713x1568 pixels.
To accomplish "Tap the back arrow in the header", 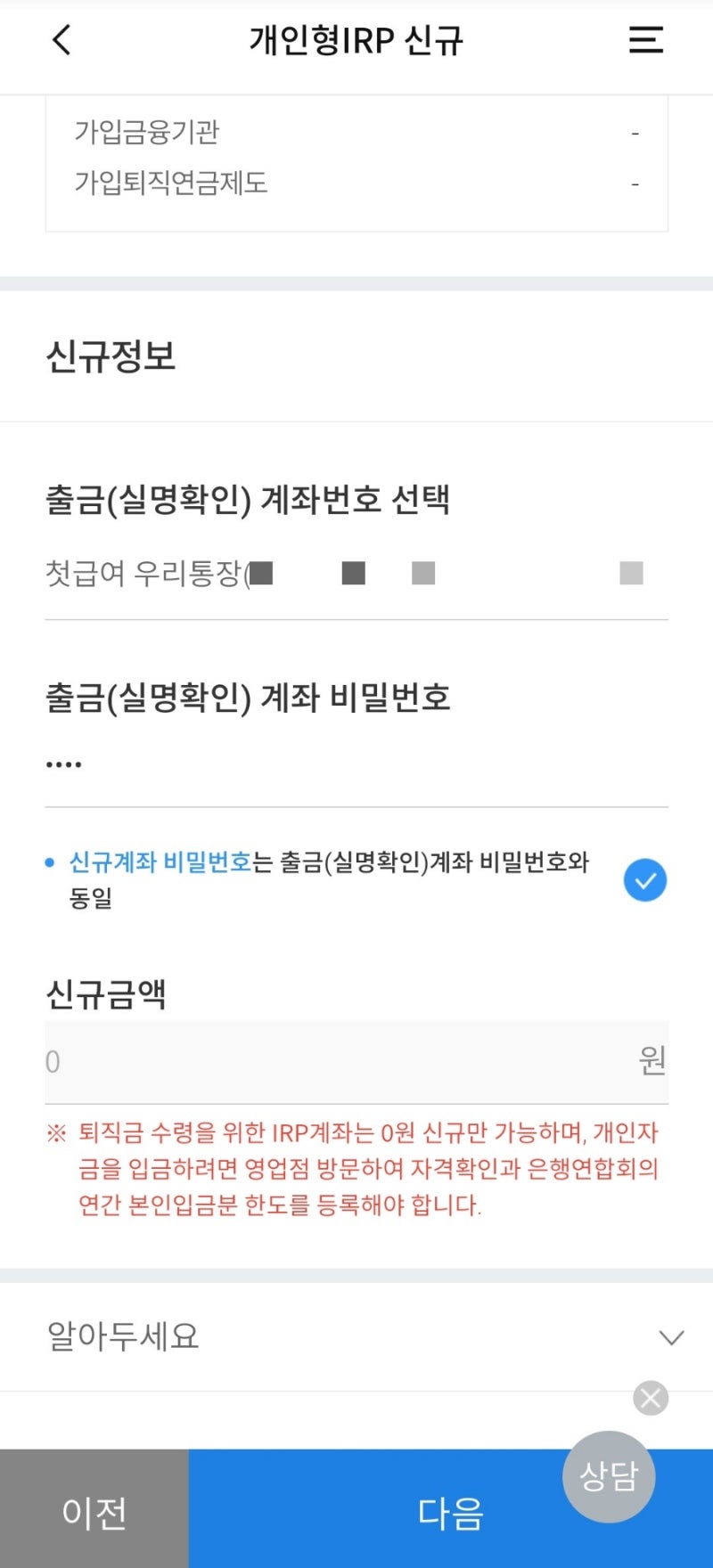I will pos(60,39).
